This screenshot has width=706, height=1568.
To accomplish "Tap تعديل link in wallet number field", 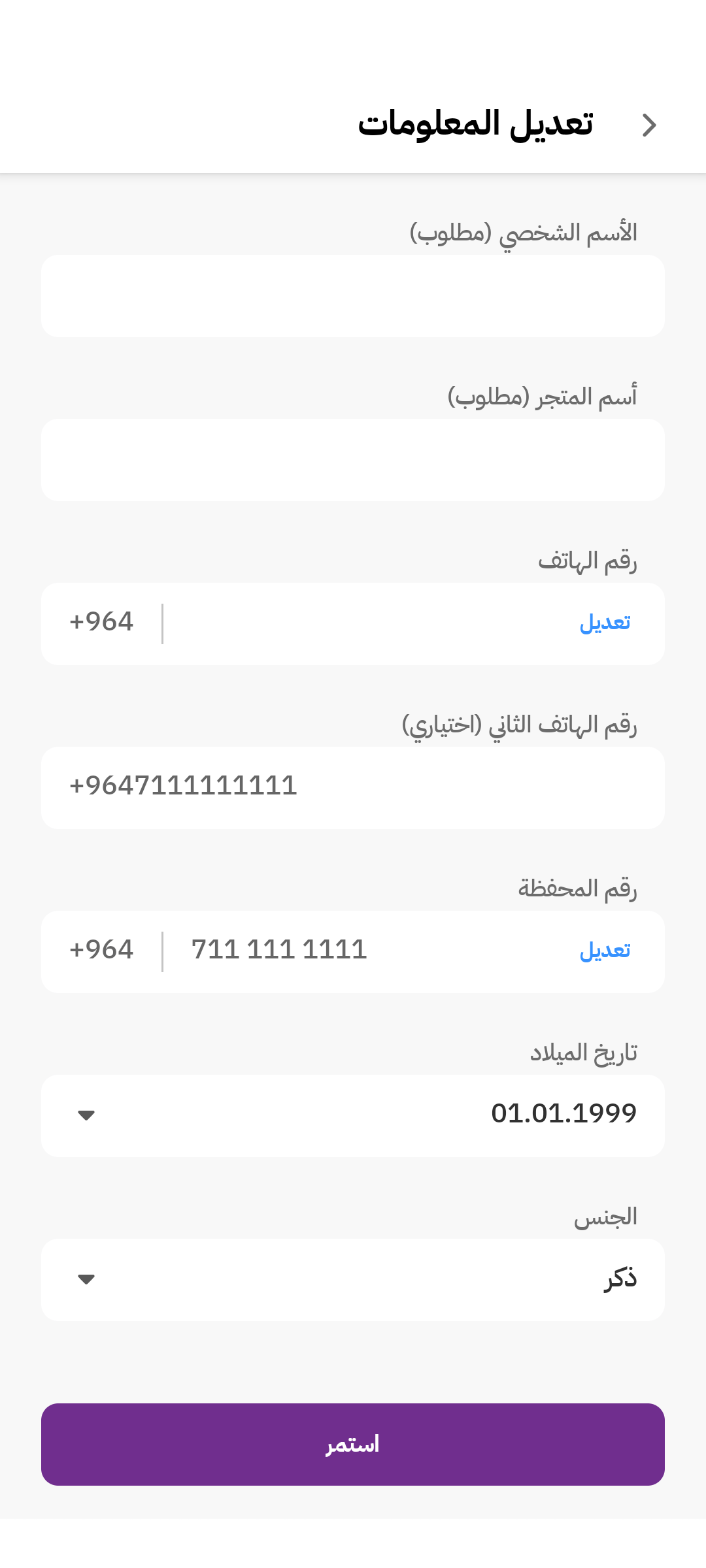I will (x=605, y=951).
